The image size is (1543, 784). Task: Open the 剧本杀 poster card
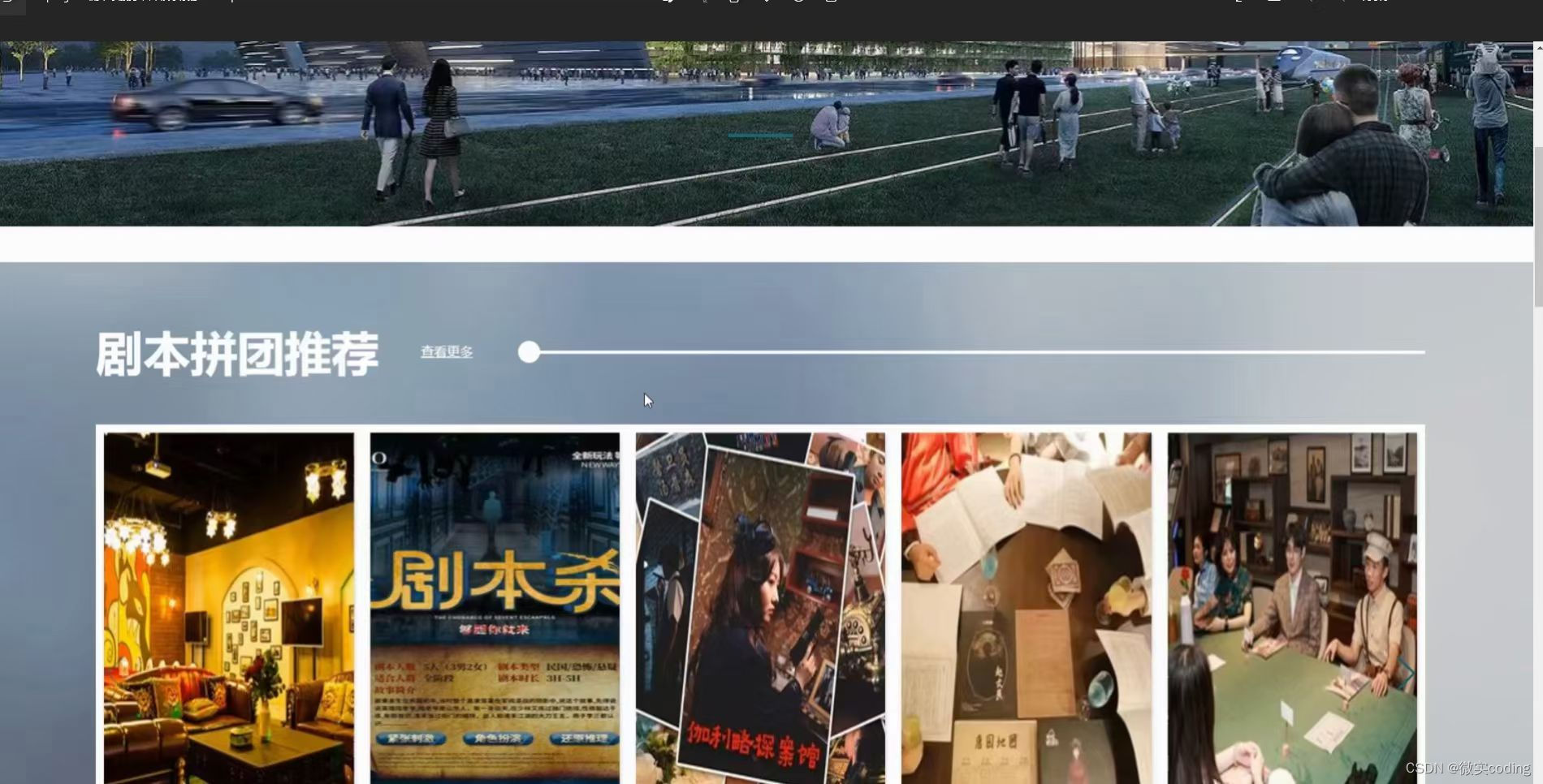pos(495,607)
